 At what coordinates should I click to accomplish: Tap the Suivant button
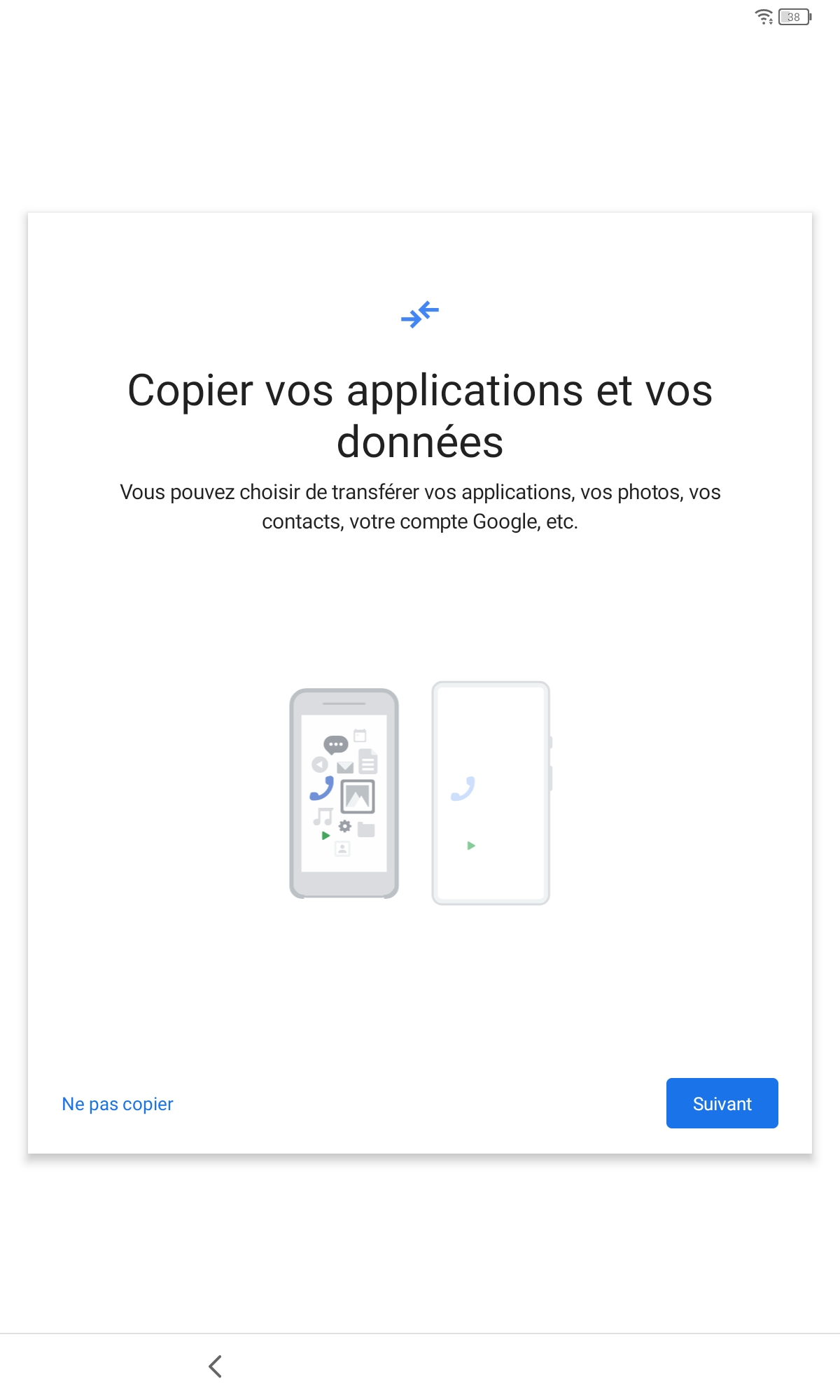(722, 1103)
